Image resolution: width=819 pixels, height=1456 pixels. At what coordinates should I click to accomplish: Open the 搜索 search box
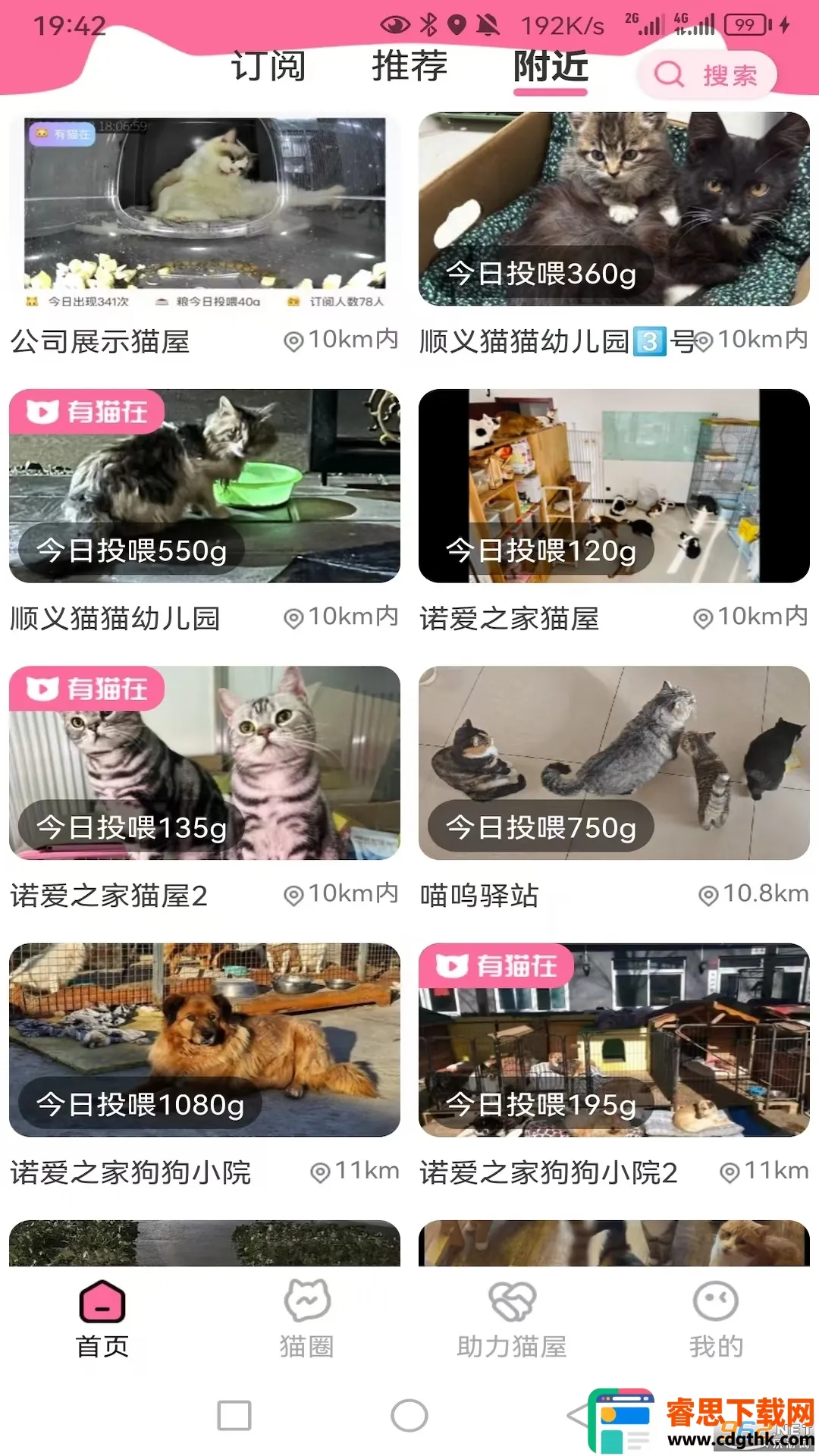(x=707, y=75)
